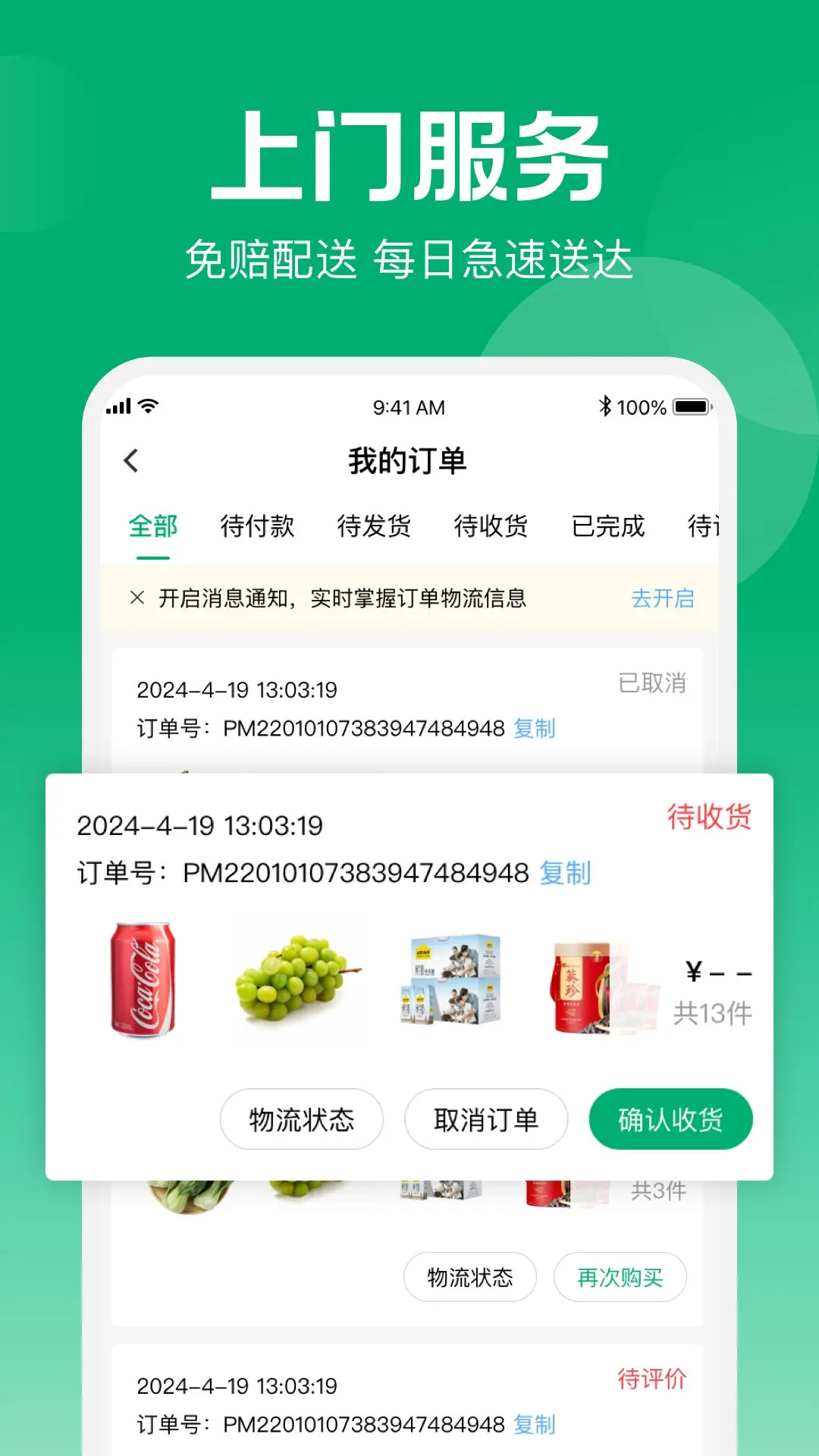819x1456 pixels.
Task: Check logistics via the 物流状态 button
Action: click(301, 1119)
